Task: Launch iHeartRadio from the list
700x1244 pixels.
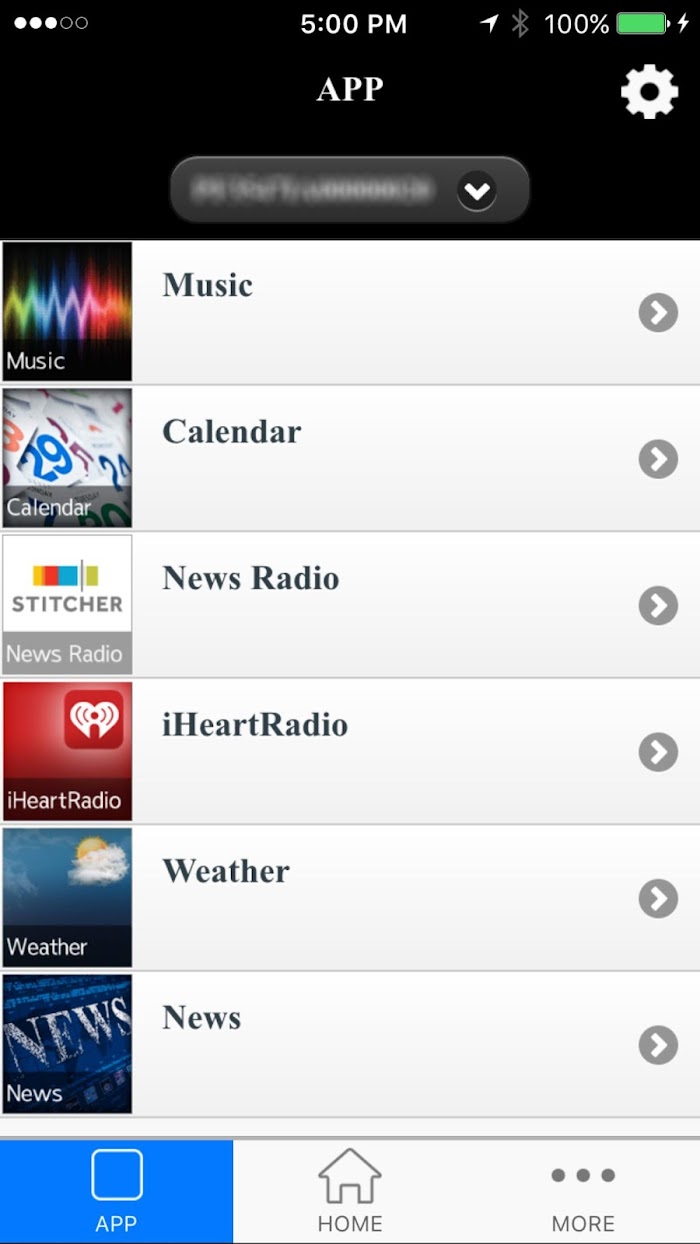Action: click(x=350, y=752)
